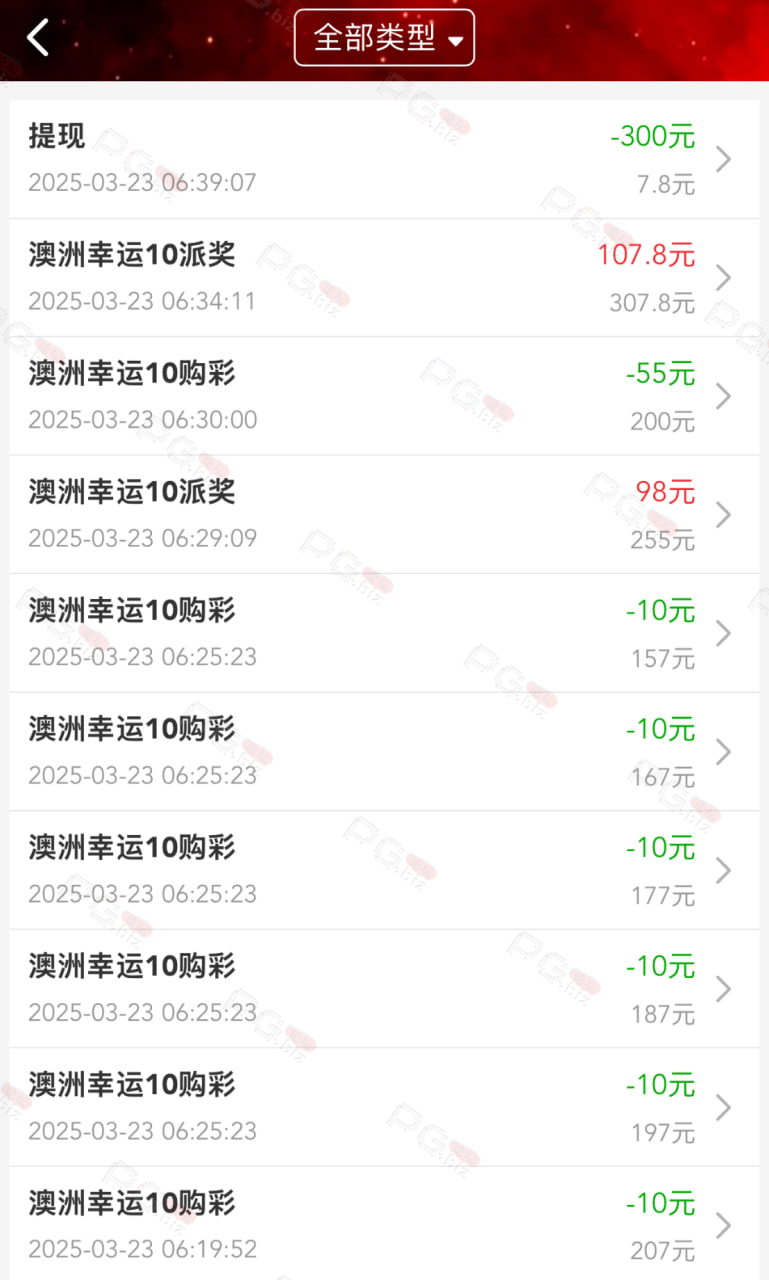Open the 购彩 -55元 record
769x1280 pixels.
(384, 396)
